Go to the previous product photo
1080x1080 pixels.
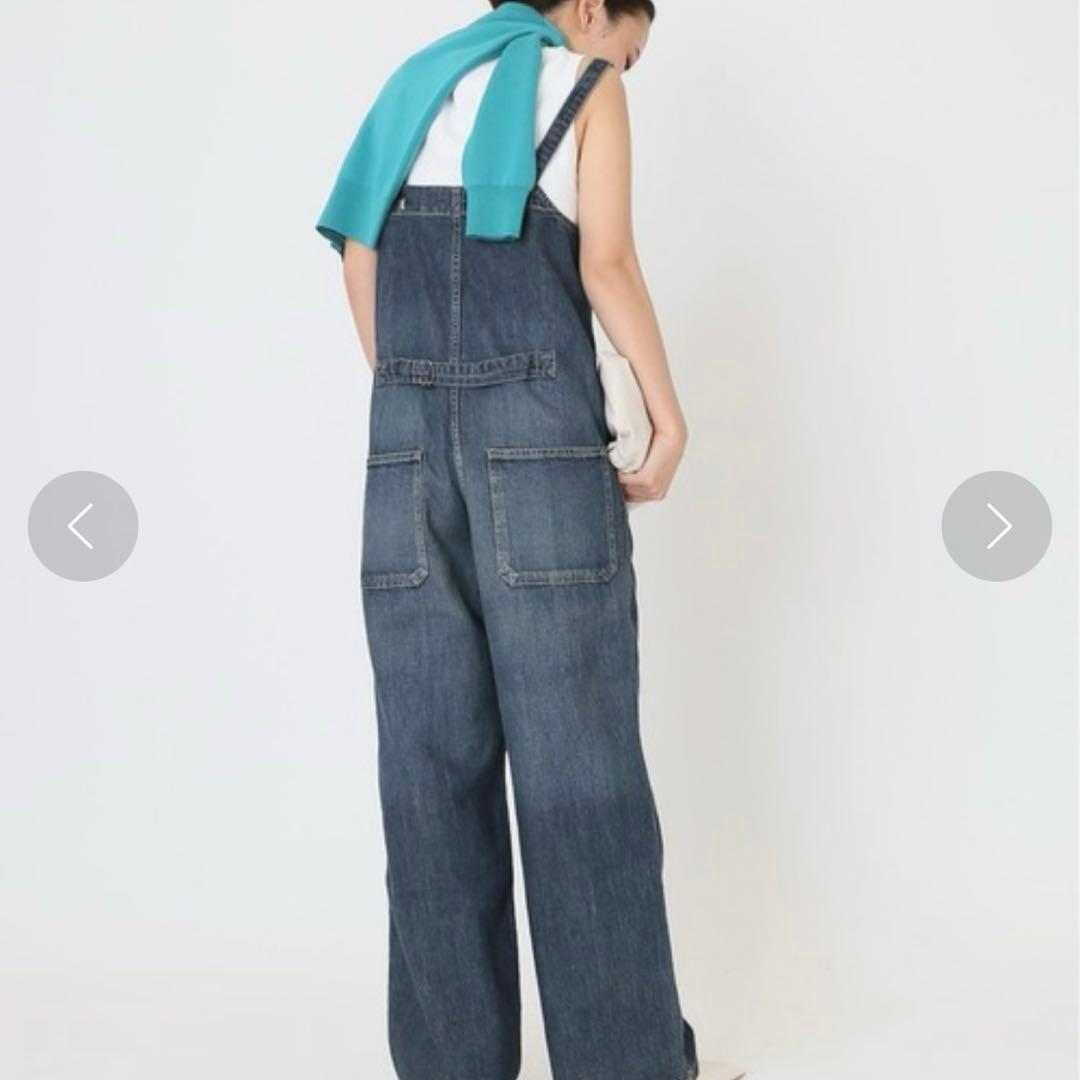click(x=83, y=526)
